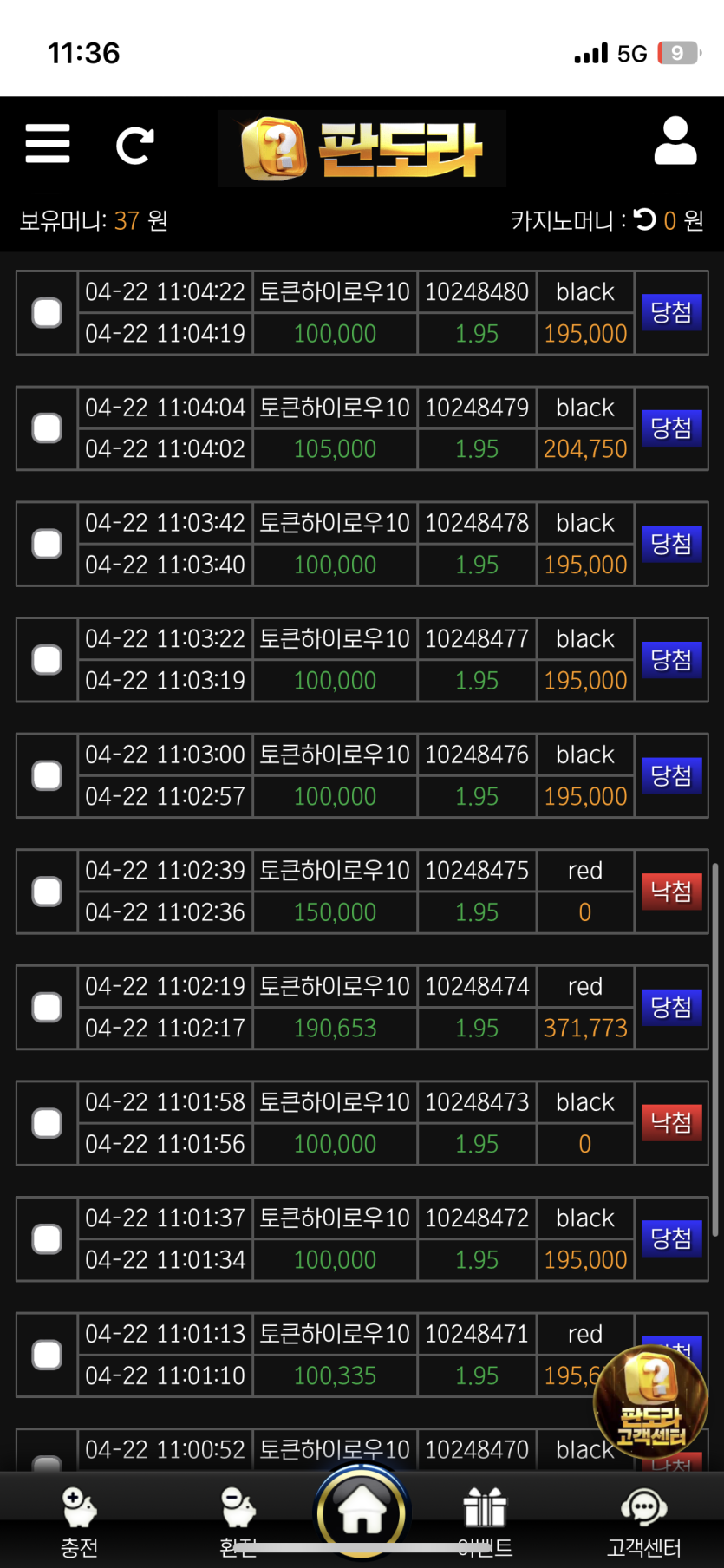
Task: Open the hamburger menu
Action: pyautogui.click(x=48, y=143)
